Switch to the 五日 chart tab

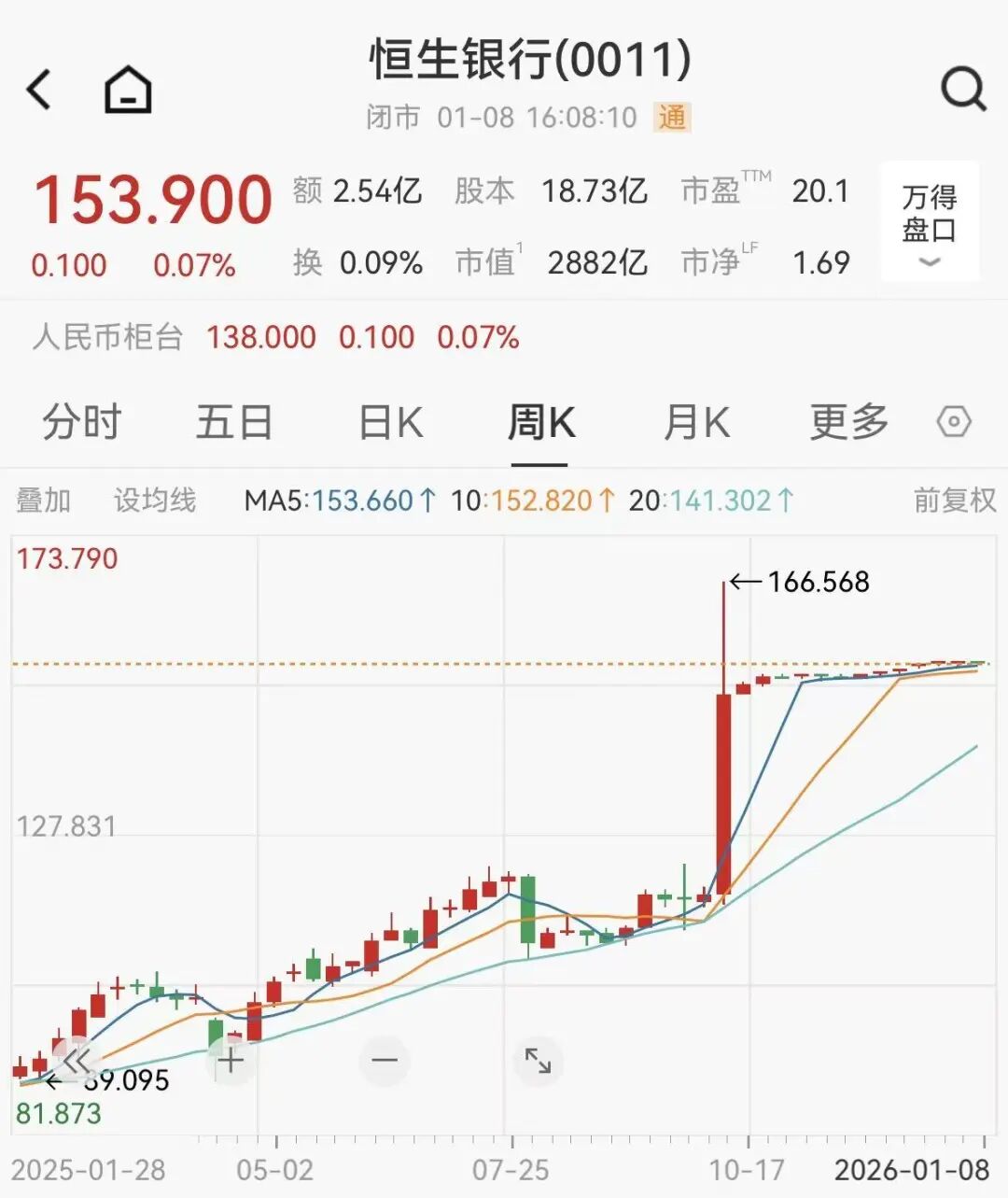pos(233,422)
